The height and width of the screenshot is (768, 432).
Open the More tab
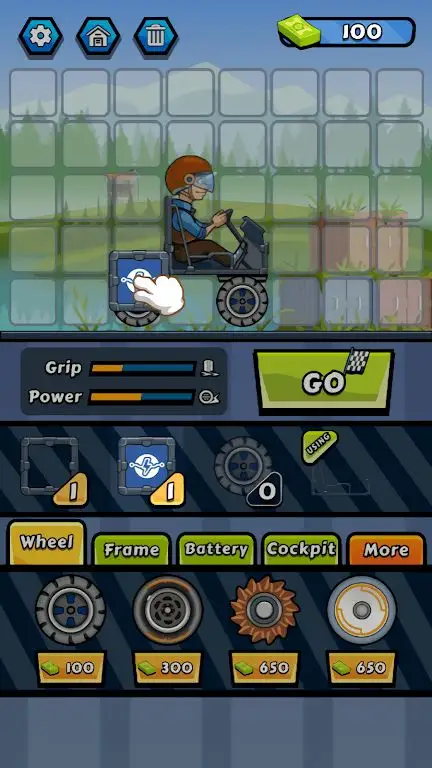point(386,550)
